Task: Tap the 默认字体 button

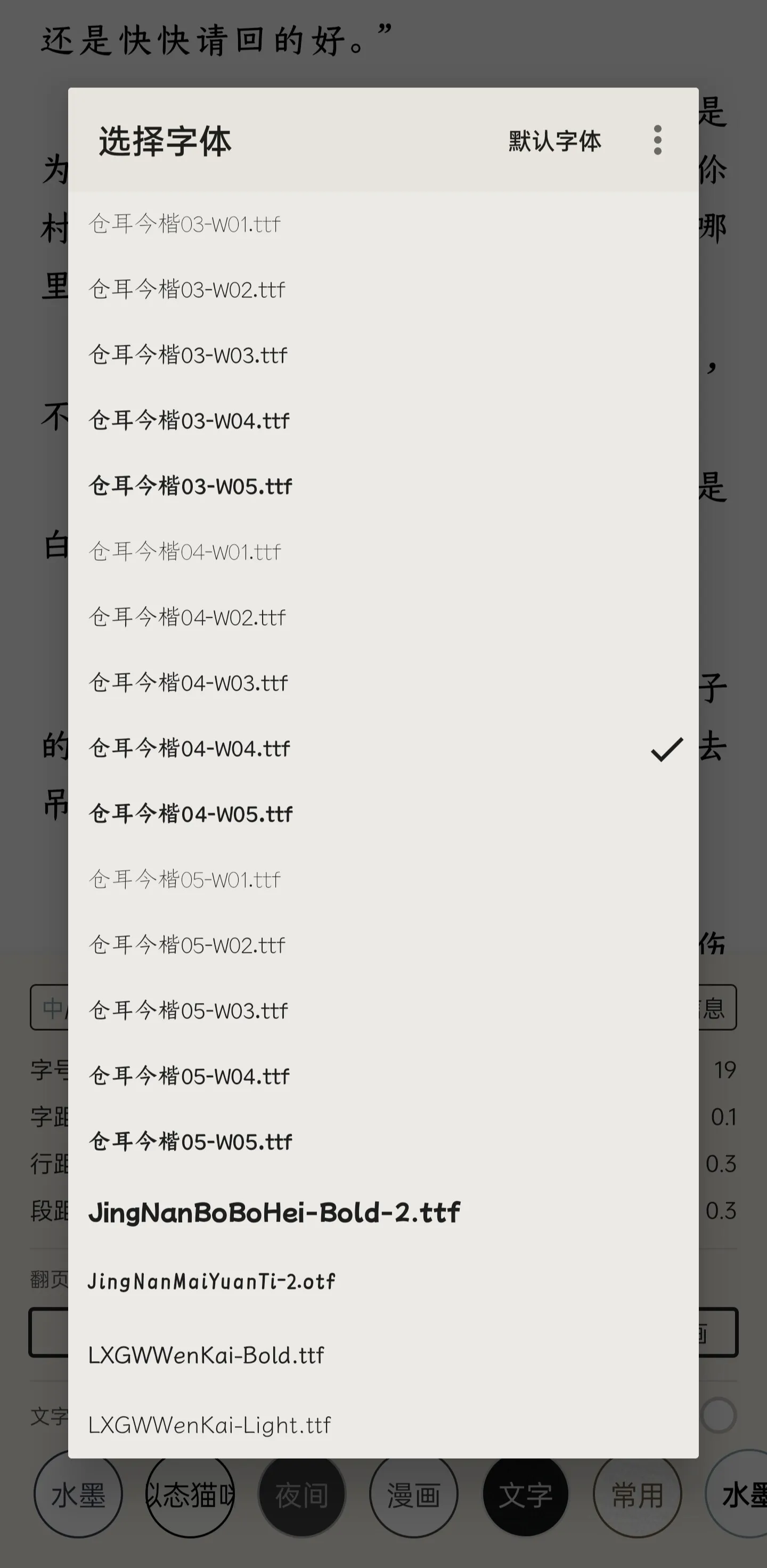Action: [x=554, y=141]
